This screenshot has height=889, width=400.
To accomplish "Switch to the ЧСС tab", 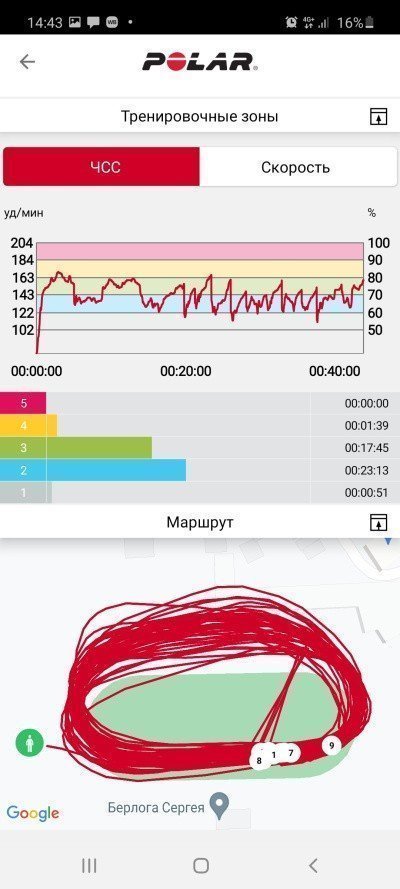I will coord(101,167).
